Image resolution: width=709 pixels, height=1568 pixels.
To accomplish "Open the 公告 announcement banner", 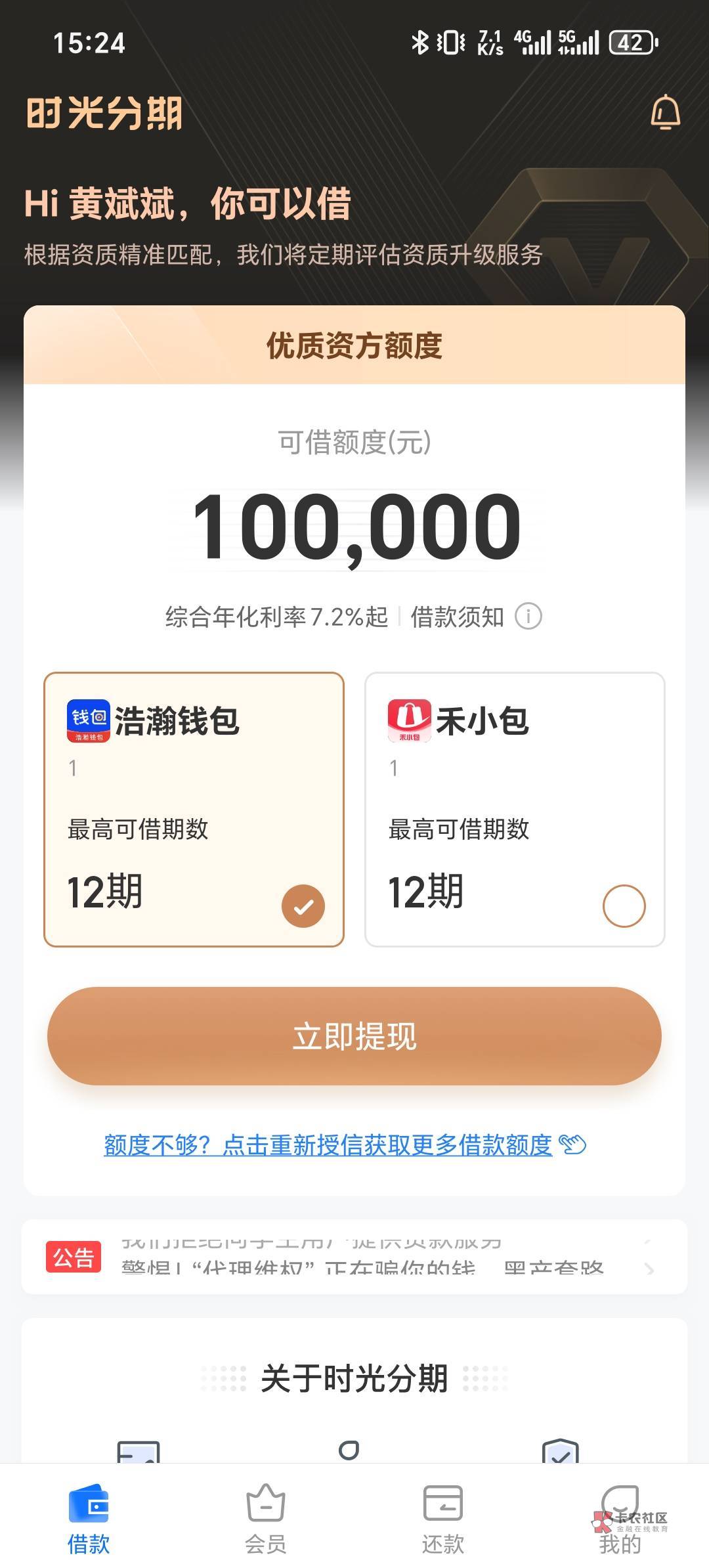I will 354,1257.
